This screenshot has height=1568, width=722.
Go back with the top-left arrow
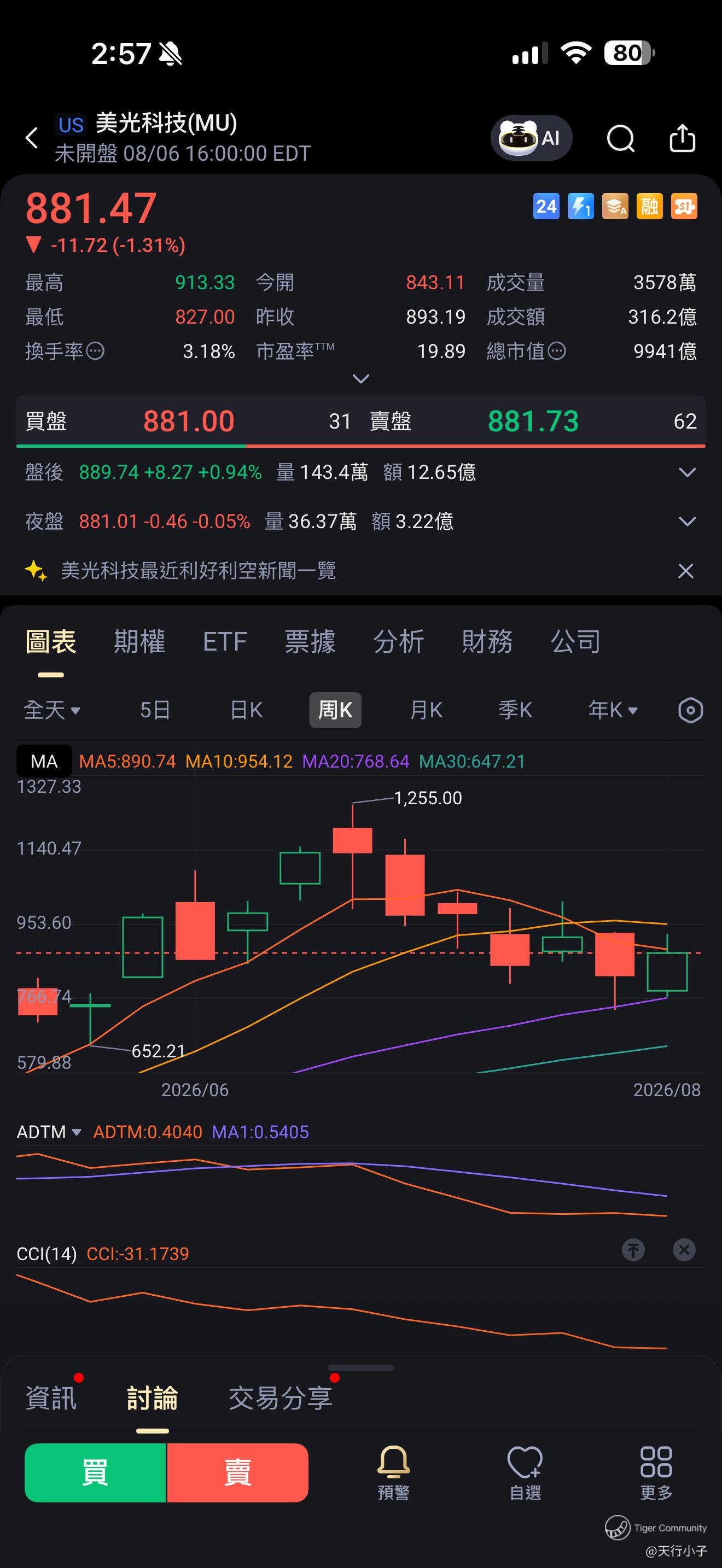pos(32,138)
